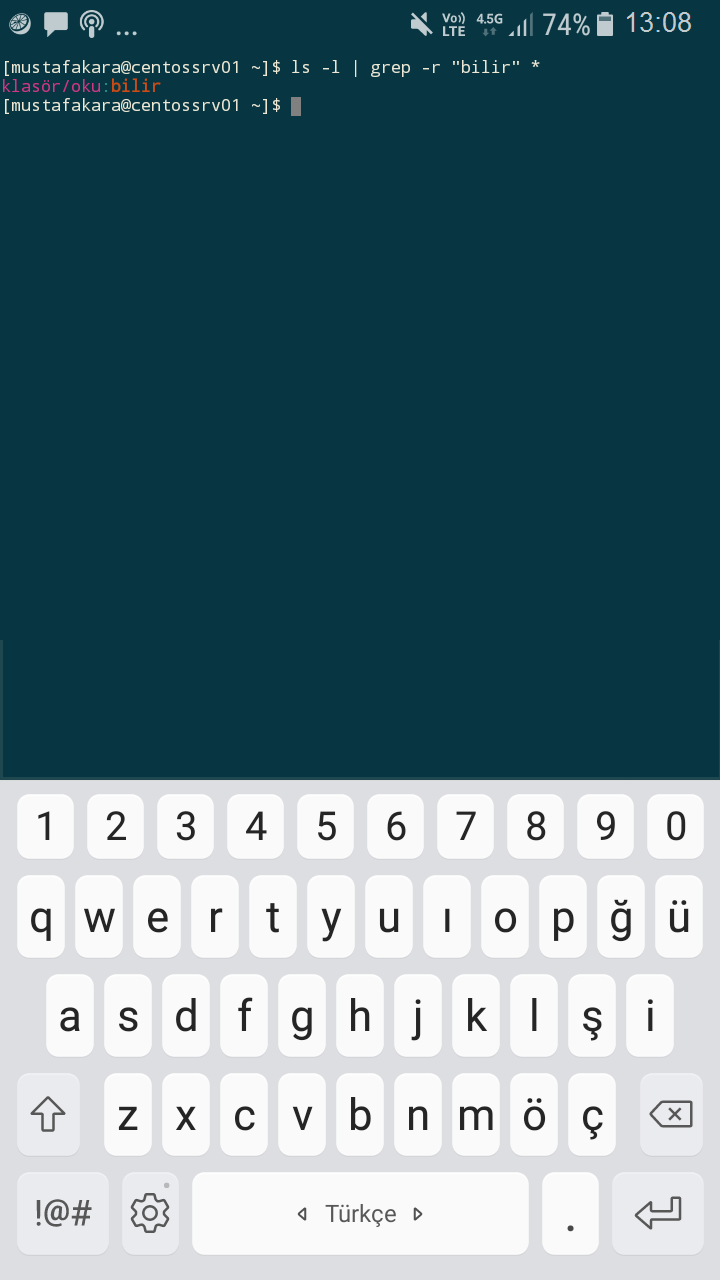Tap the letter ş key

(592, 1016)
